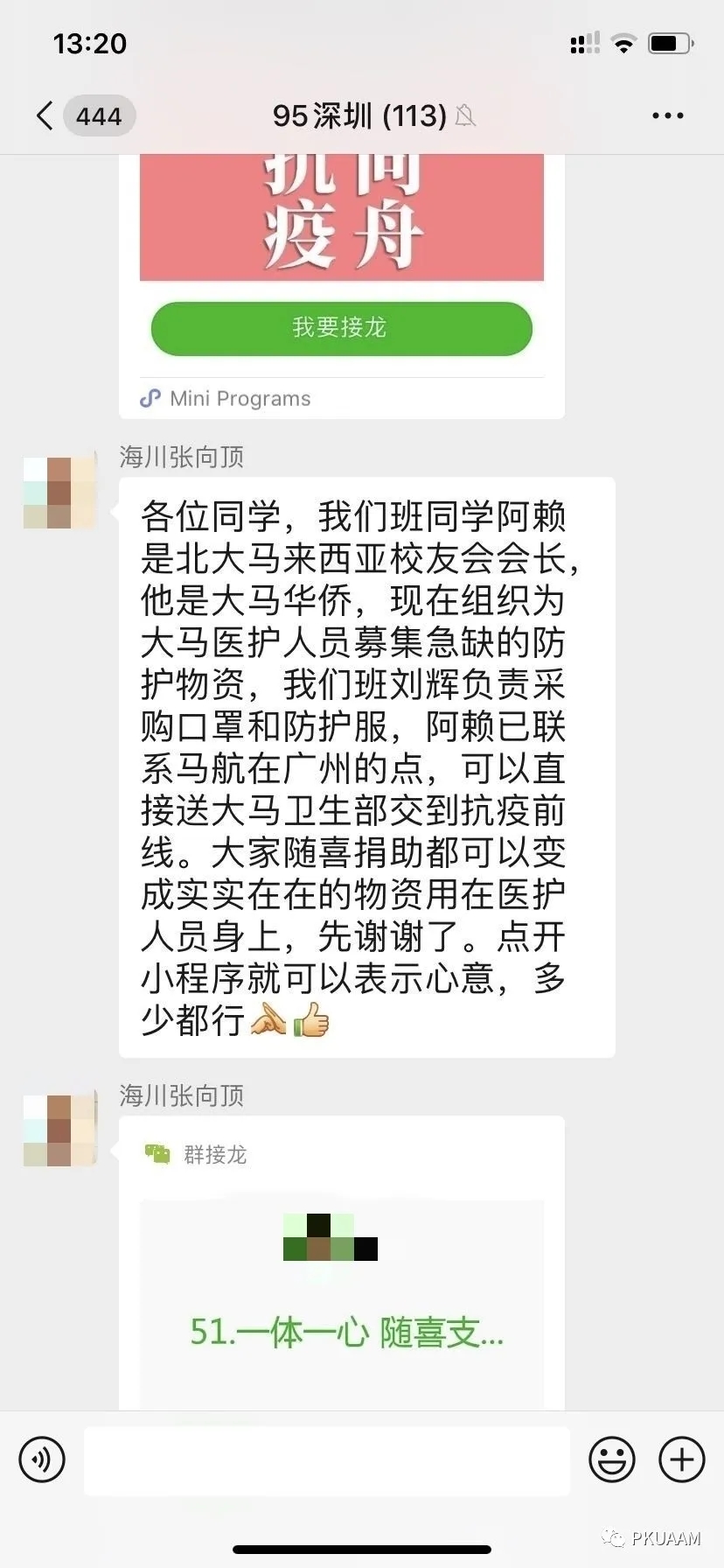This screenshot has height=1568, width=724.
Task: Open the 抗疫同舟 mini program card
Action: click(341, 219)
